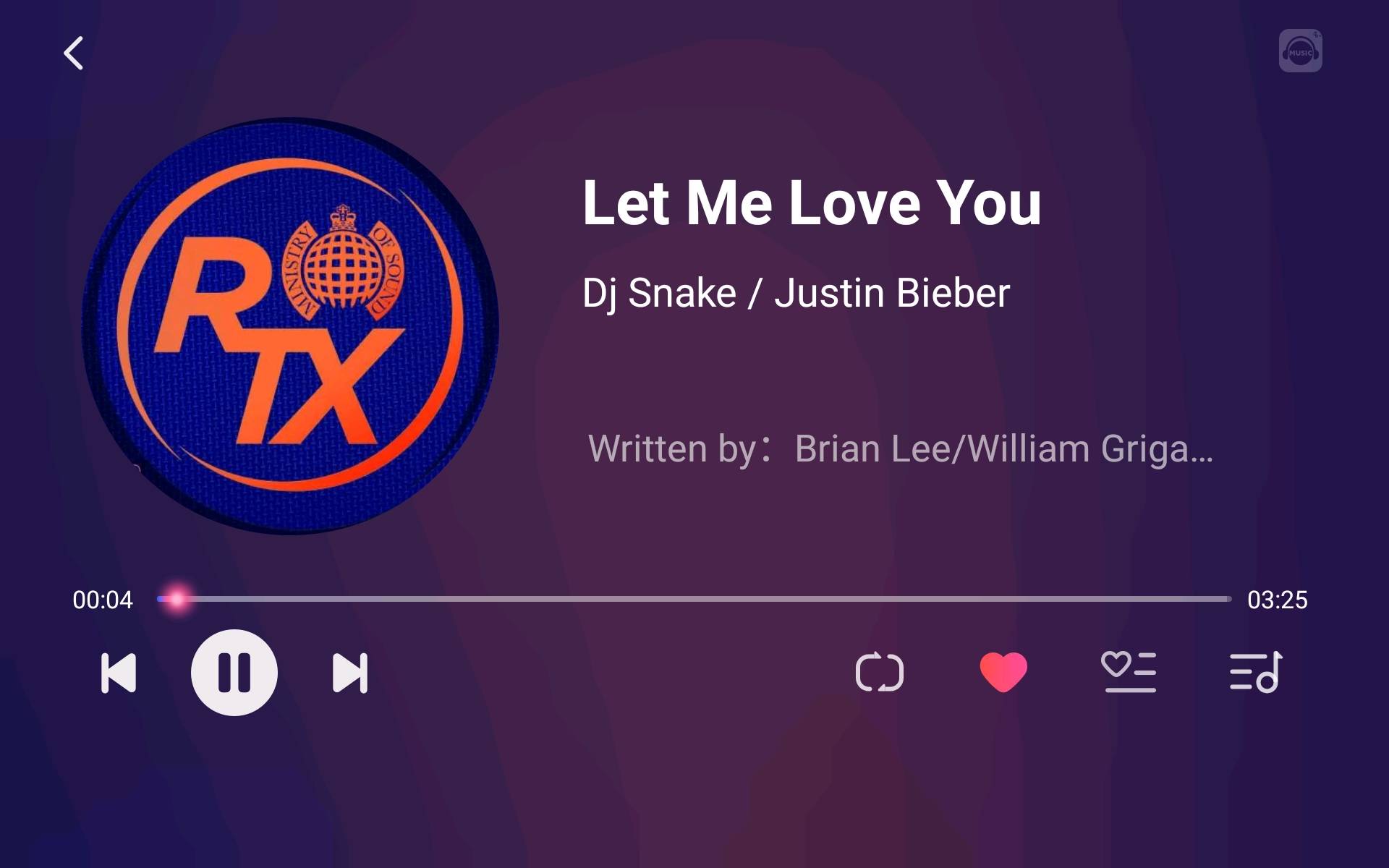Image resolution: width=1389 pixels, height=868 pixels.
Task: Tap the playback progress bar to seek
Action: (x=694, y=599)
